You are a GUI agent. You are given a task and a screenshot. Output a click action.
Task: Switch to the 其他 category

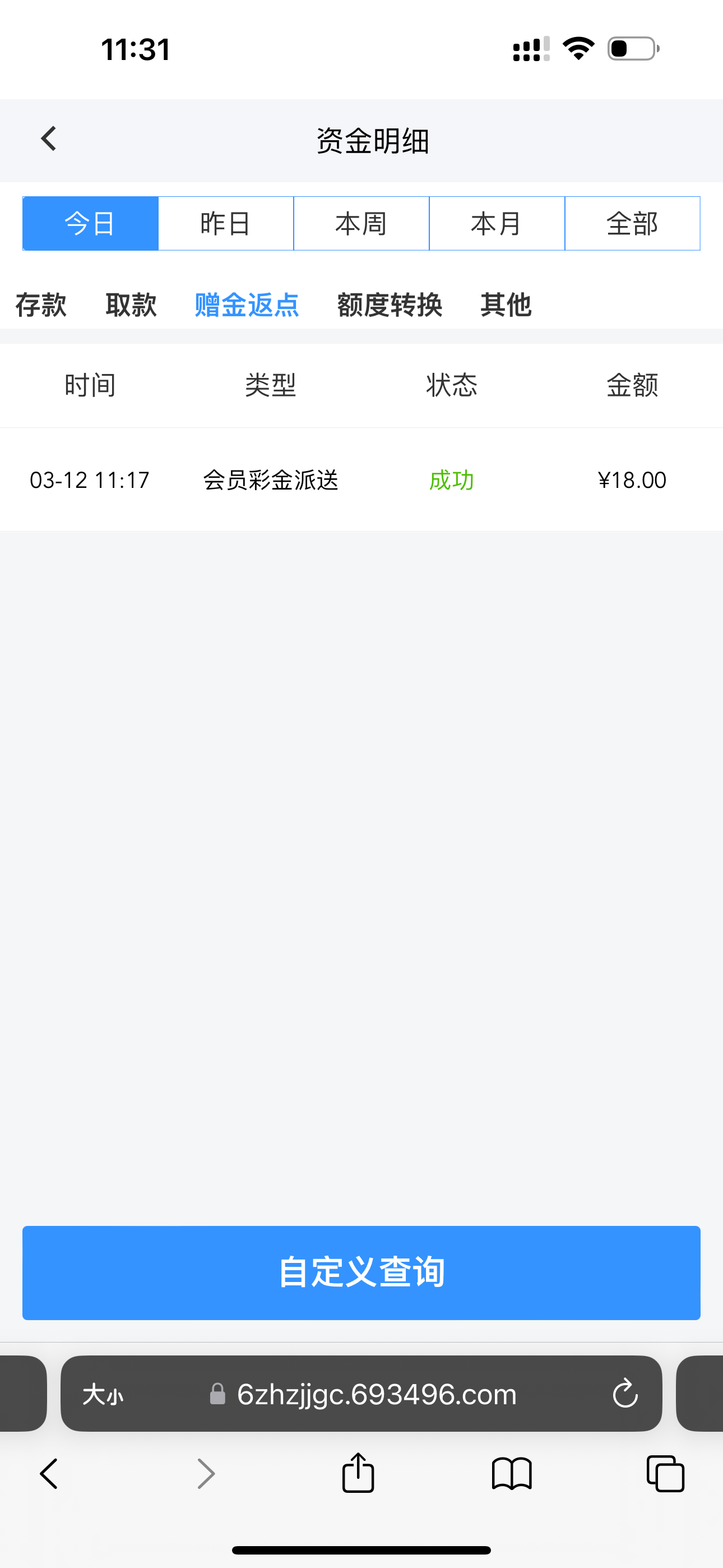click(506, 305)
